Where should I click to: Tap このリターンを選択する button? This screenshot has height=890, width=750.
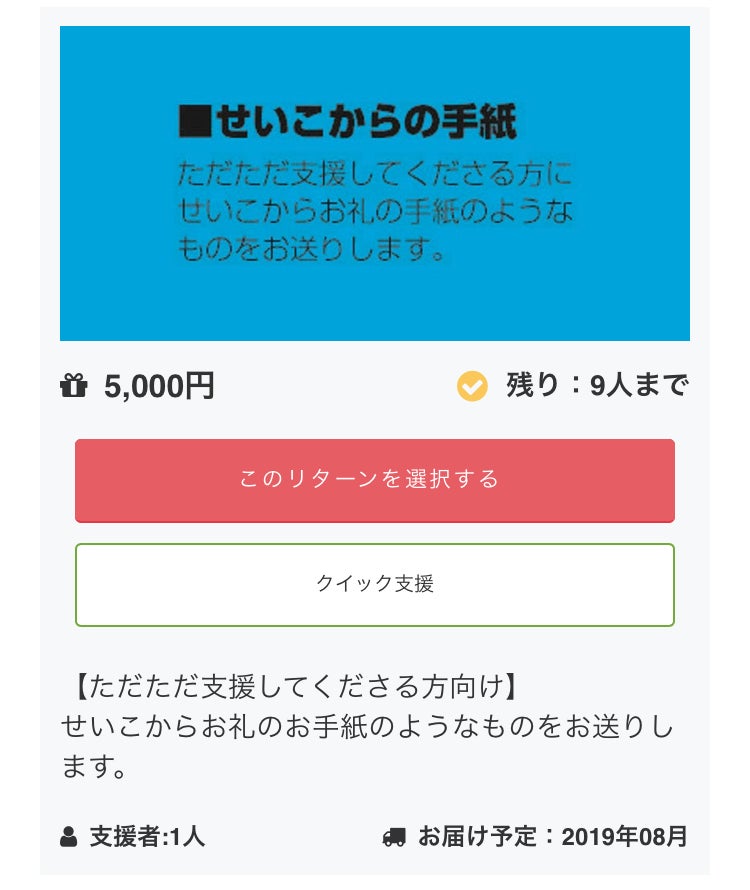point(375,480)
